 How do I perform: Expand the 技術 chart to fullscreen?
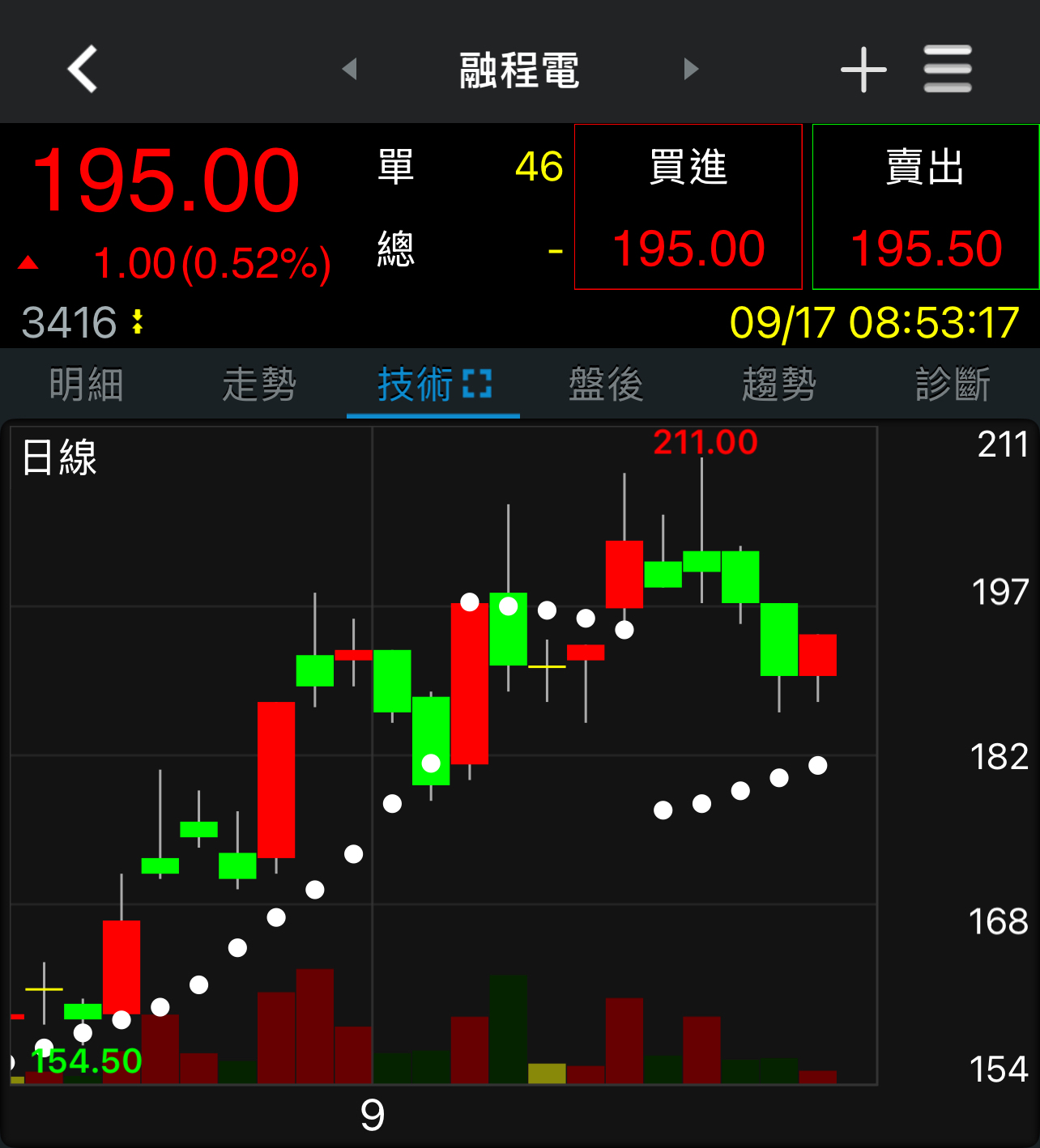(x=478, y=384)
